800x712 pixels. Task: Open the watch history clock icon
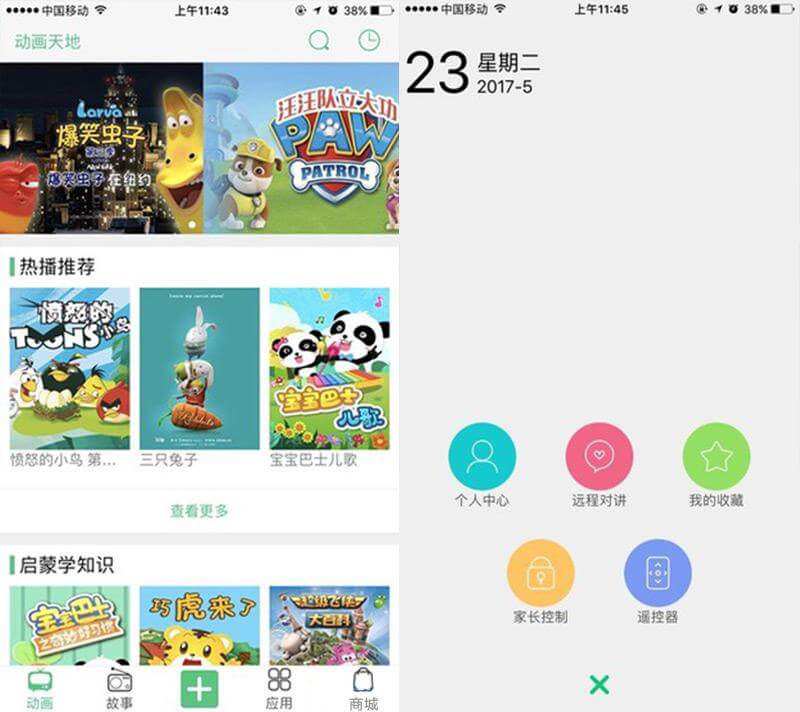pyautogui.click(x=369, y=41)
